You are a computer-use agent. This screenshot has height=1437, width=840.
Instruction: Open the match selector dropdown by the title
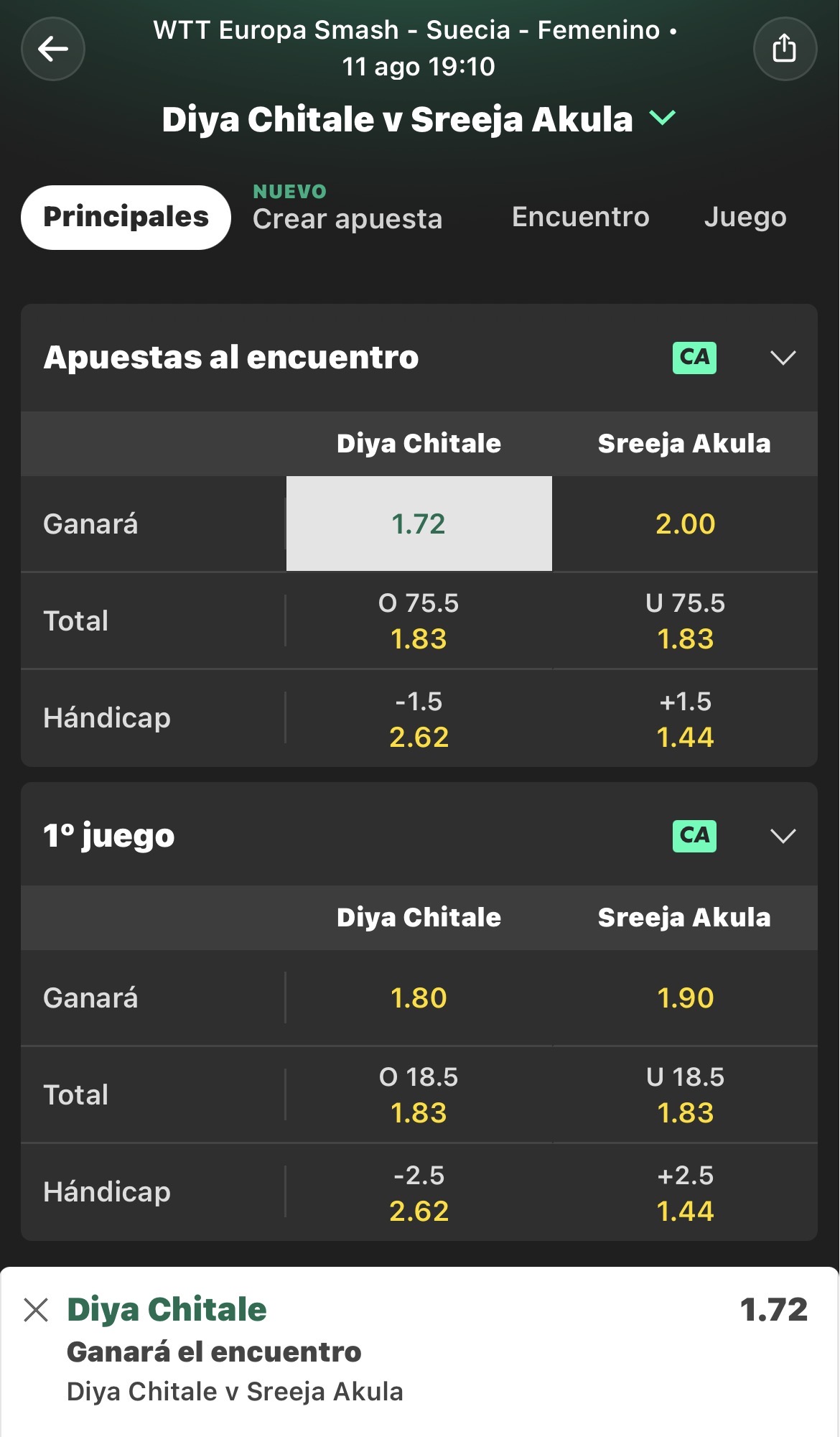(x=663, y=118)
